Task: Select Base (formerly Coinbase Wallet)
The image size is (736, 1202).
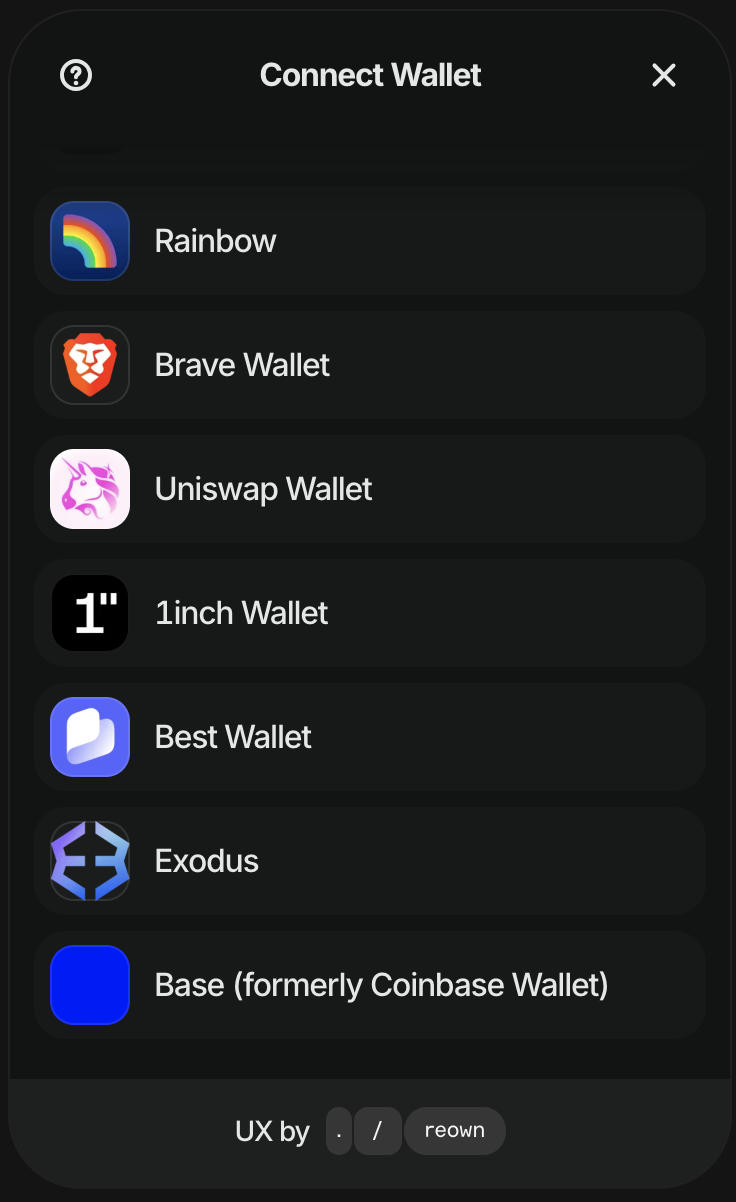Action: 369,985
